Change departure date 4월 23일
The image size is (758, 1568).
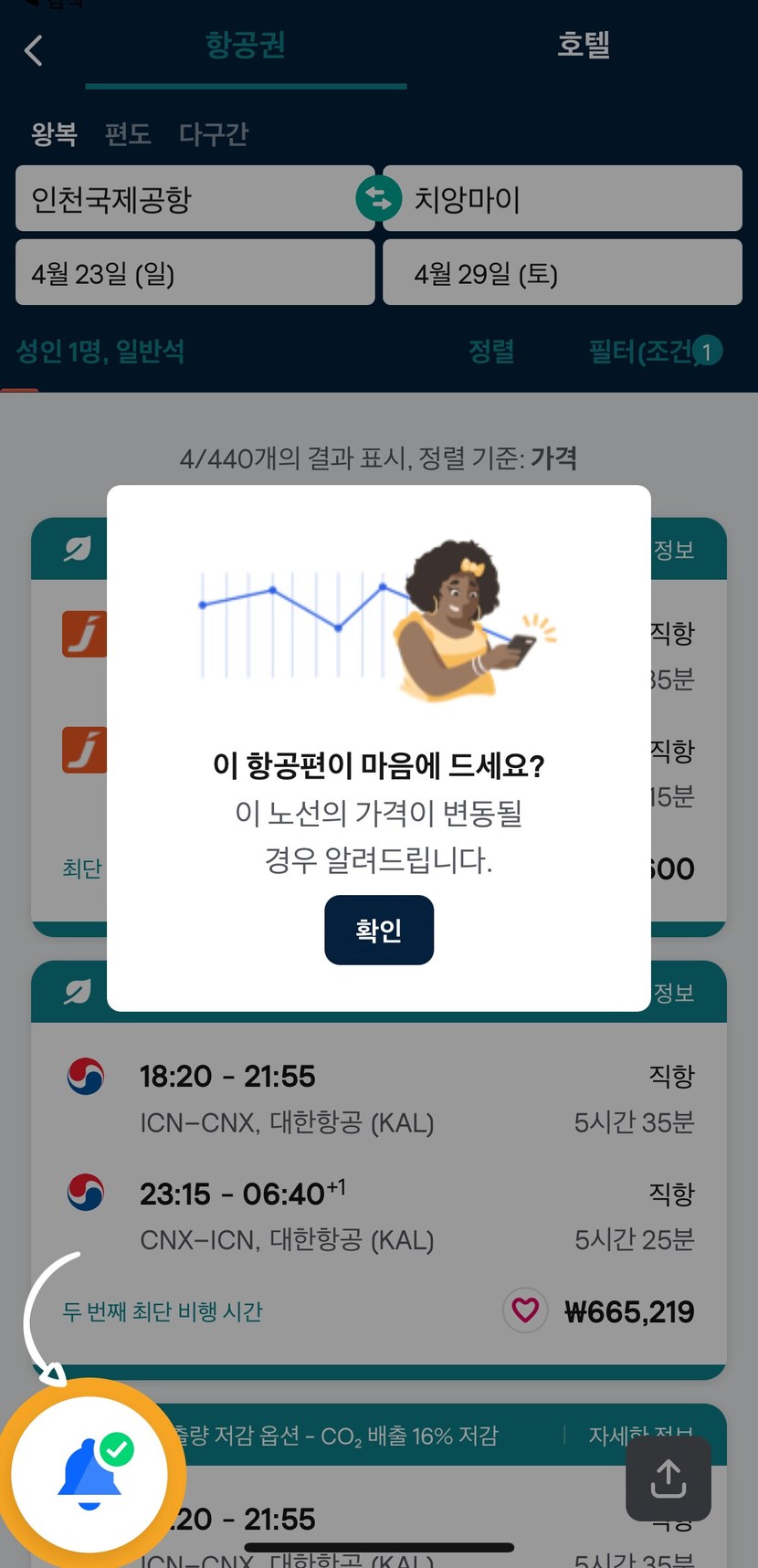click(x=195, y=273)
